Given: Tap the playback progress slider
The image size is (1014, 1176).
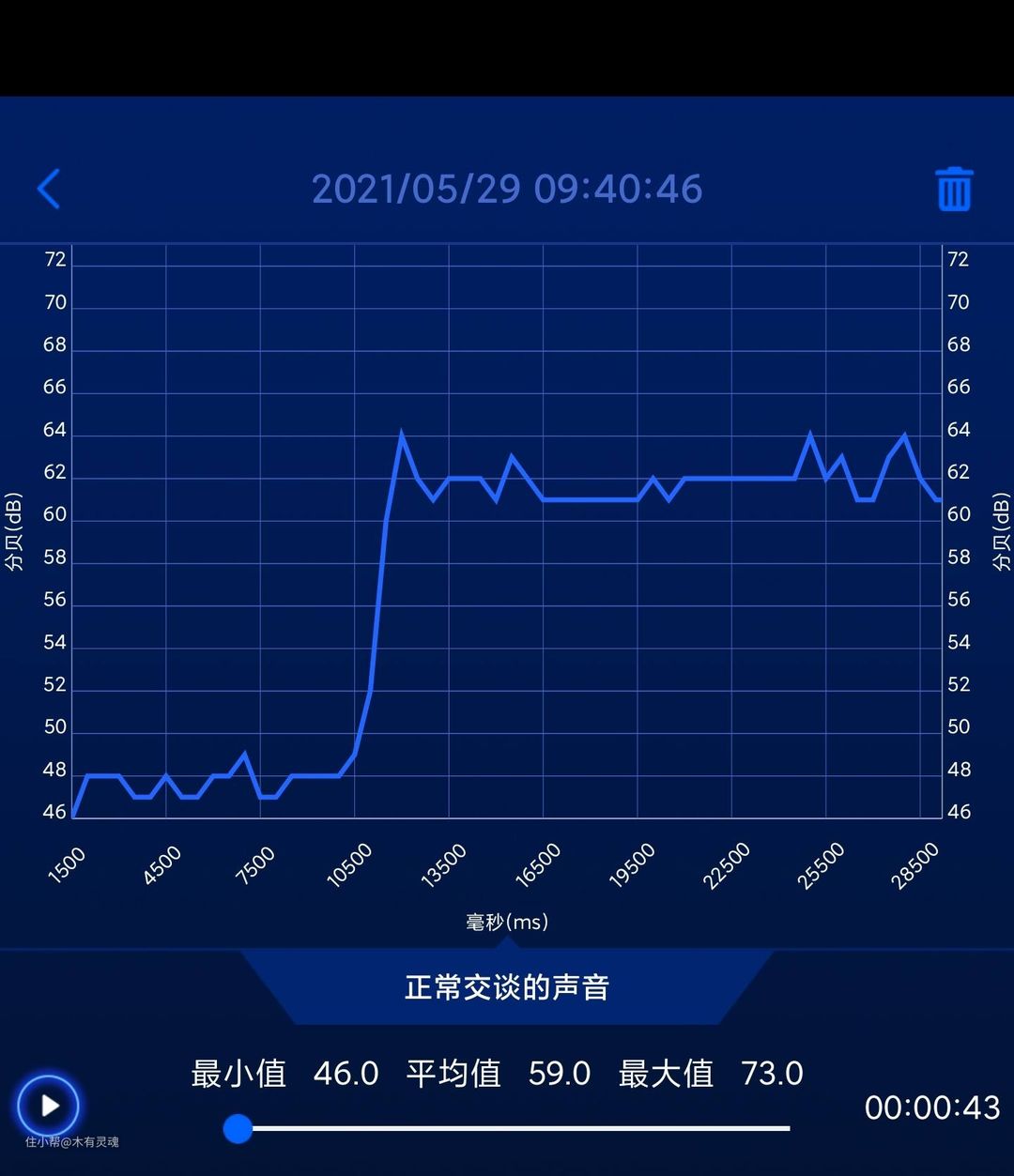Looking at the screenshot, I should point(512,1128).
